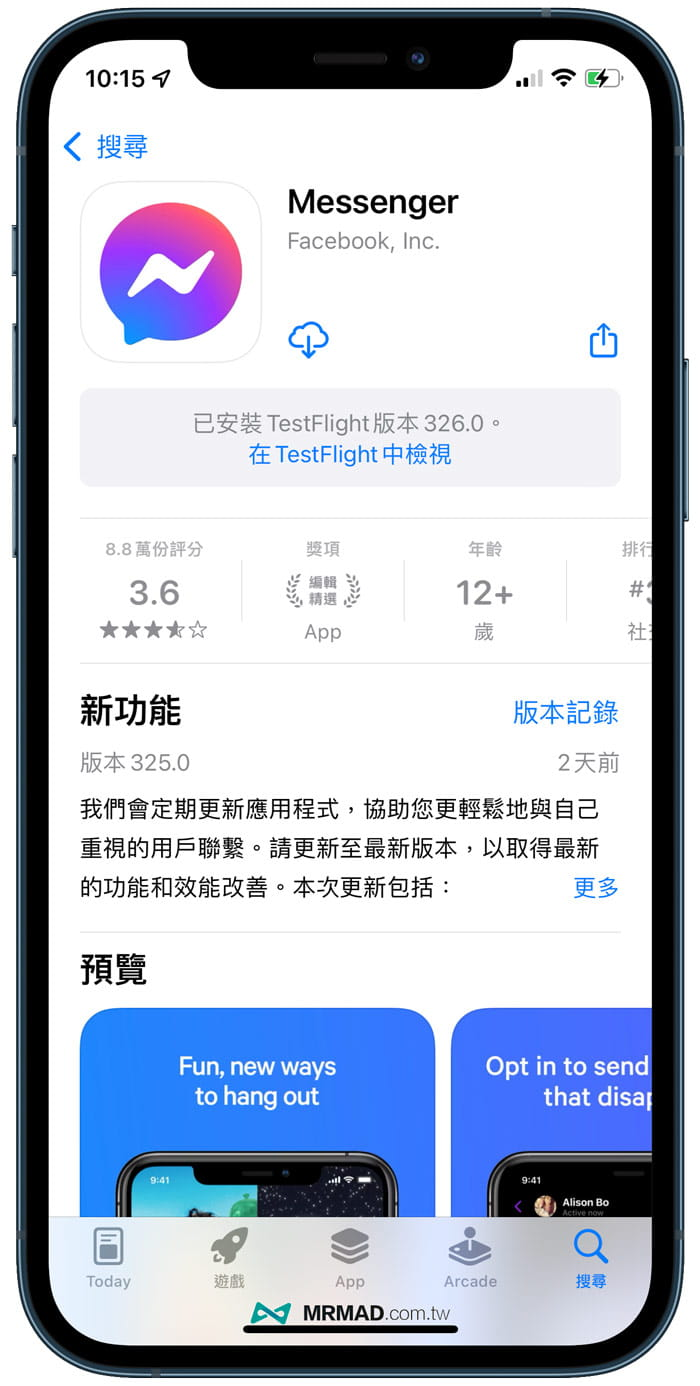Switch to the App tab
Image resolution: width=700 pixels, height=1386 pixels.
350,1258
